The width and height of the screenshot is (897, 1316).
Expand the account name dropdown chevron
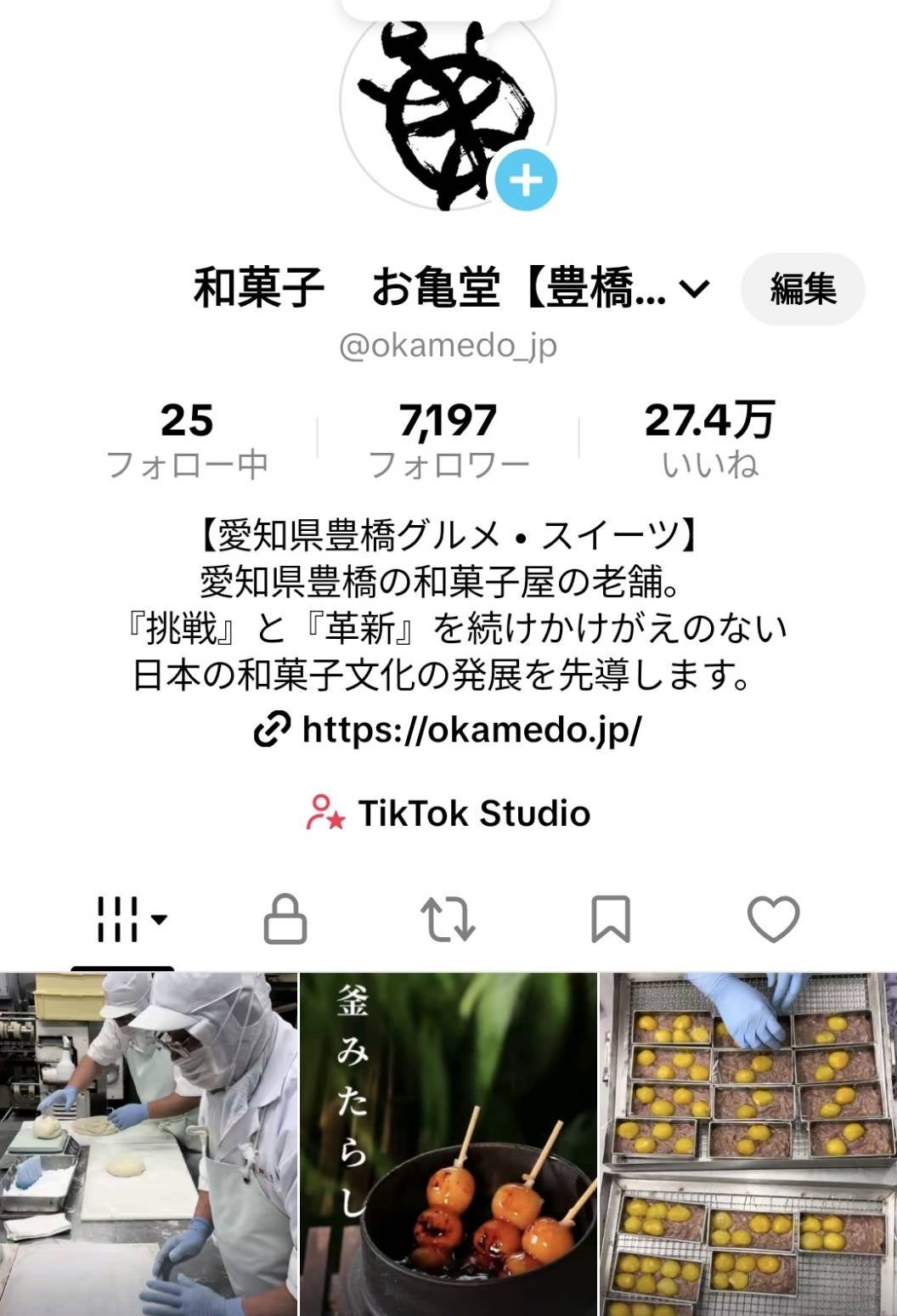click(x=695, y=289)
